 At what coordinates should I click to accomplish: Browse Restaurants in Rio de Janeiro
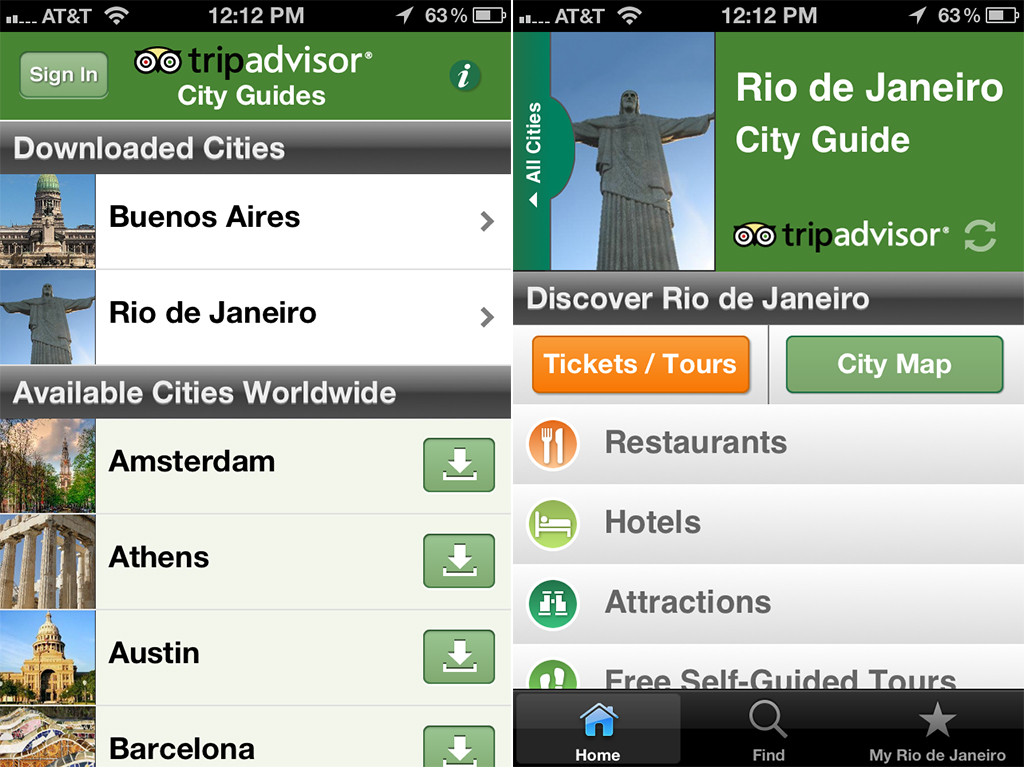click(768, 443)
